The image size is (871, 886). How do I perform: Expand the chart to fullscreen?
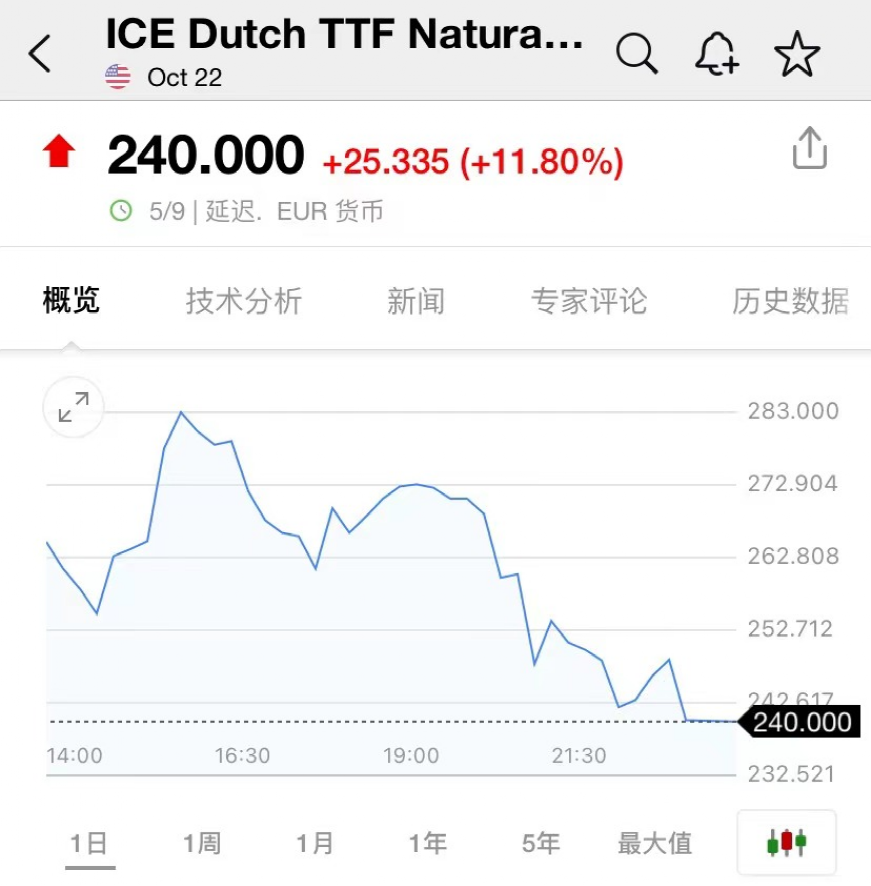click(72, 407)
